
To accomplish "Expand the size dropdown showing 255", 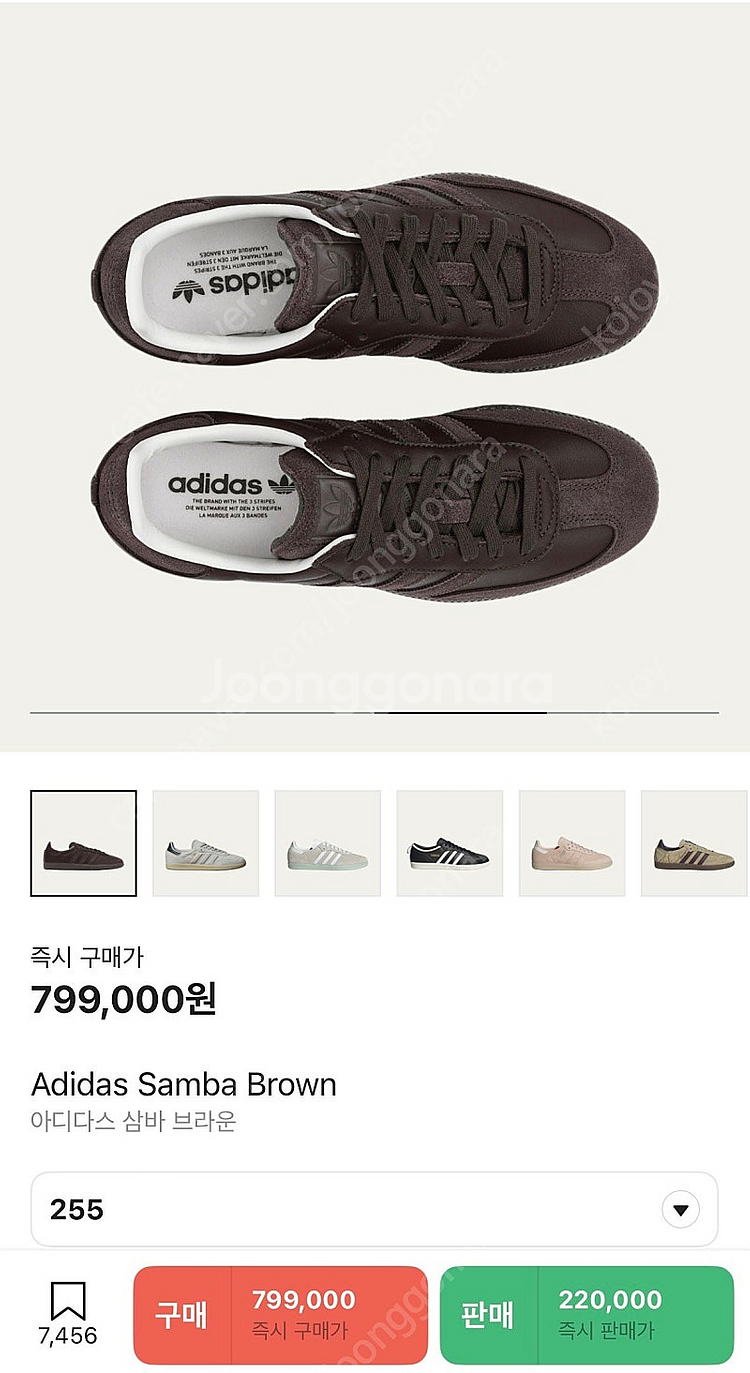I will pos(680,1210).
